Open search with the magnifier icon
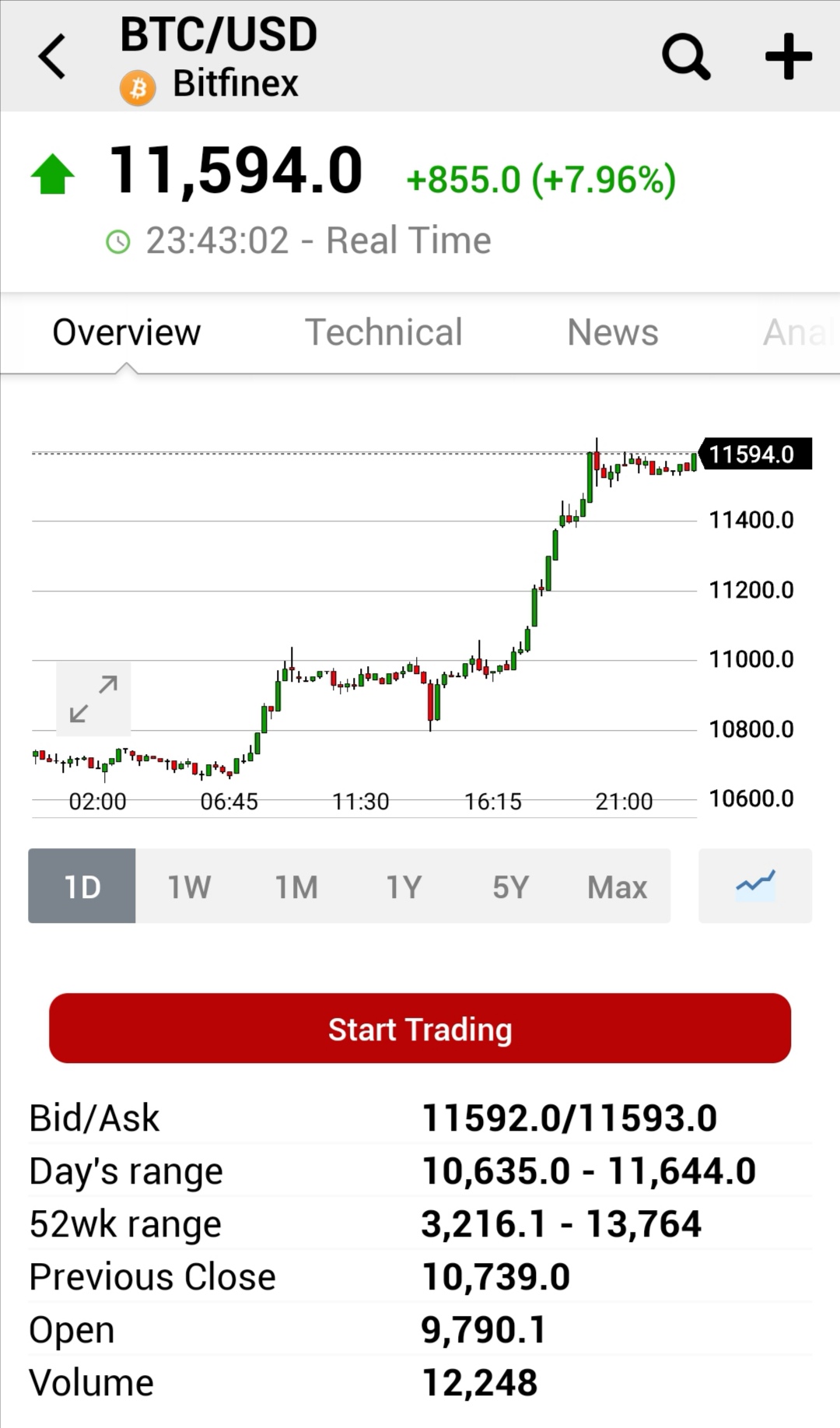 point(686,56)
